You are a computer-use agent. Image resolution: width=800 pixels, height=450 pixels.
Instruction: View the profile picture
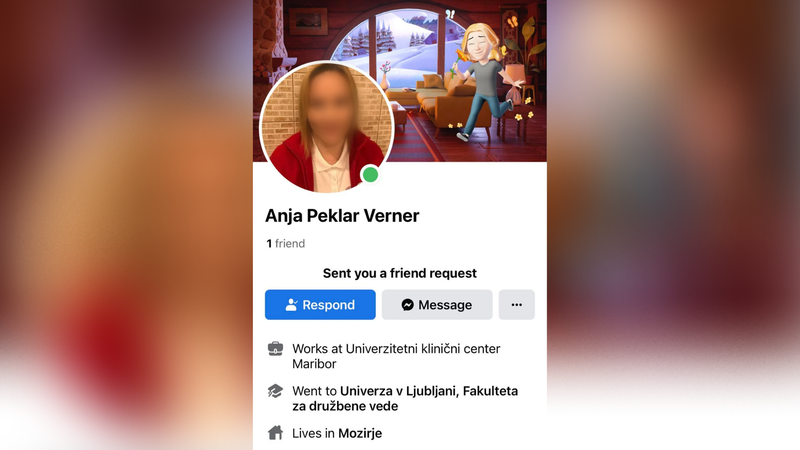pos(326,126)
